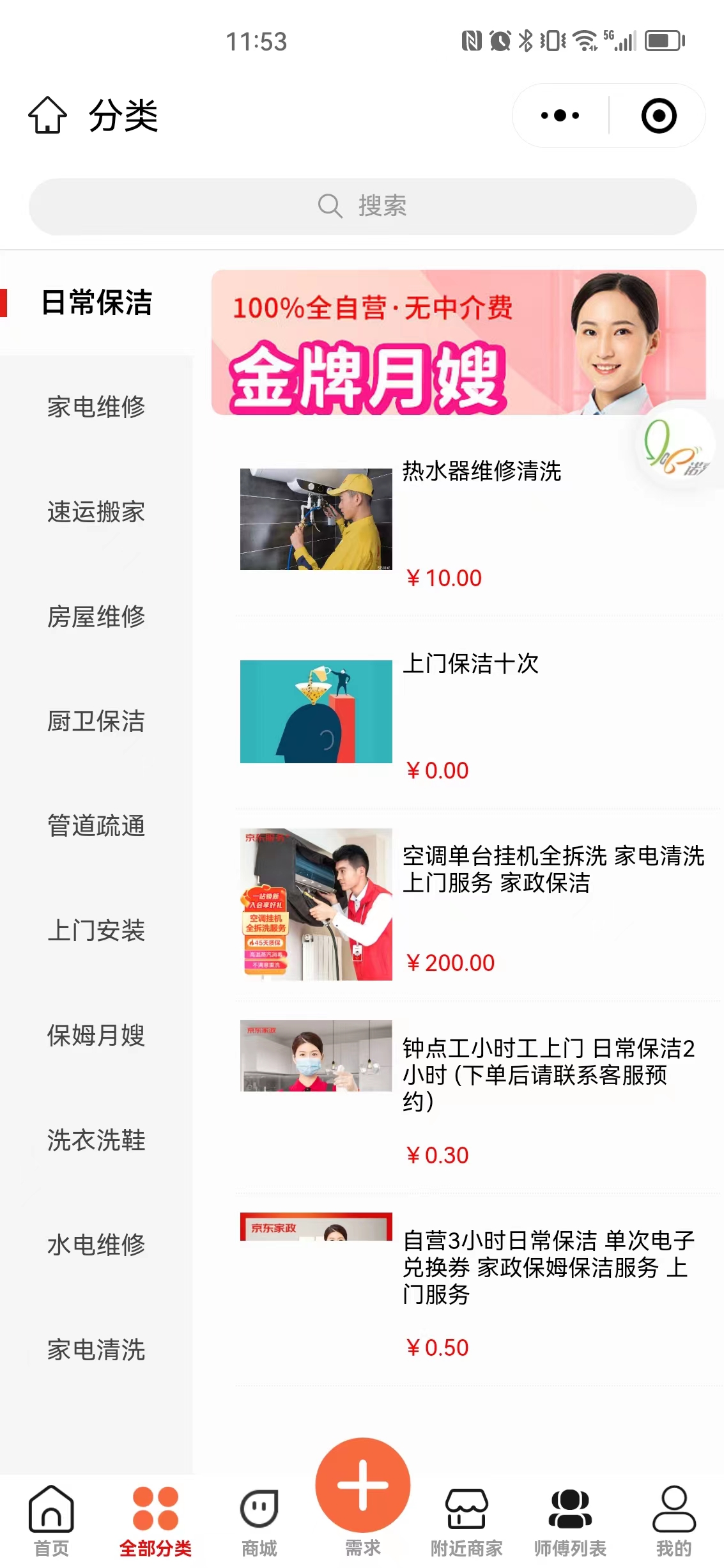Tap the orange plus 需求 button
This screenshot has width=724, height=1568.
coord(362,1486)
